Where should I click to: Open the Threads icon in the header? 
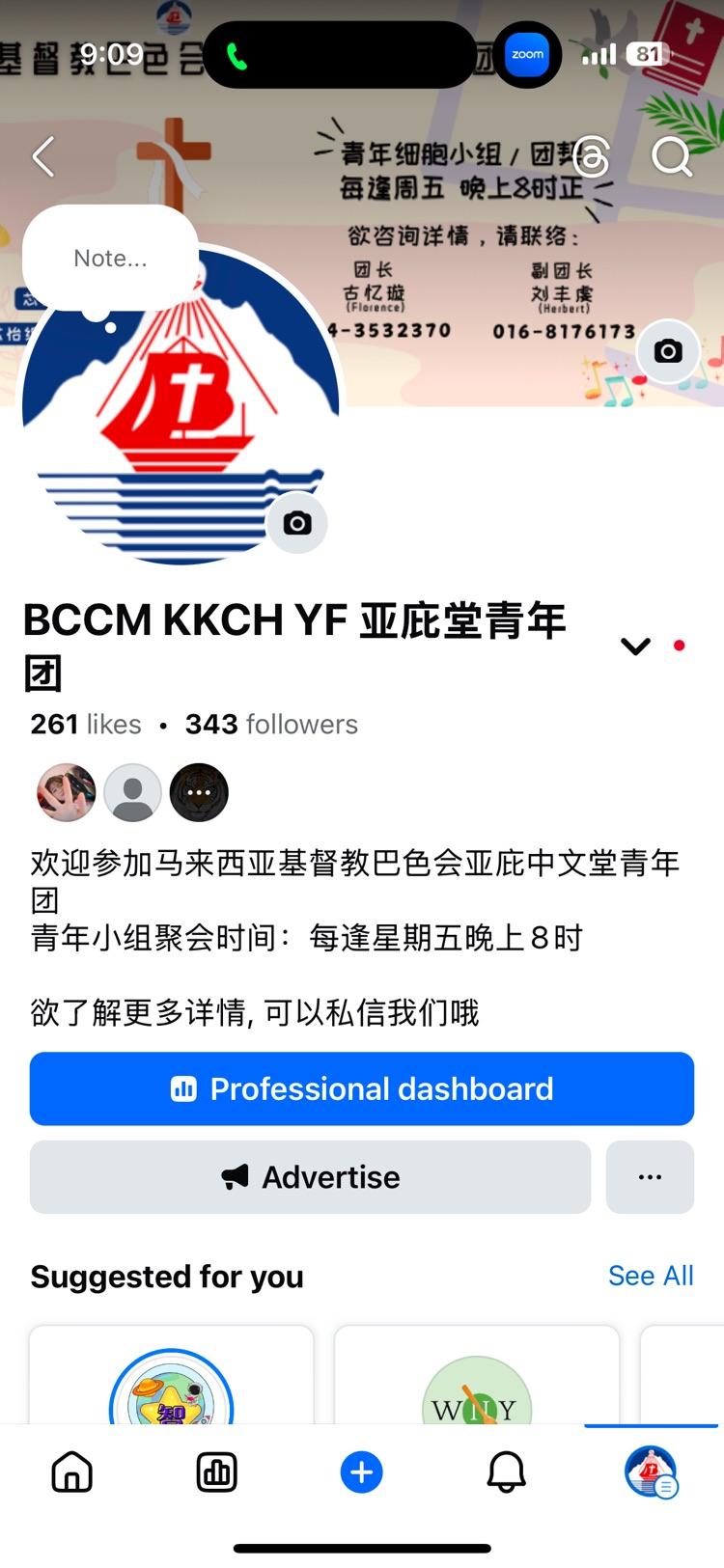coord(591,156)
